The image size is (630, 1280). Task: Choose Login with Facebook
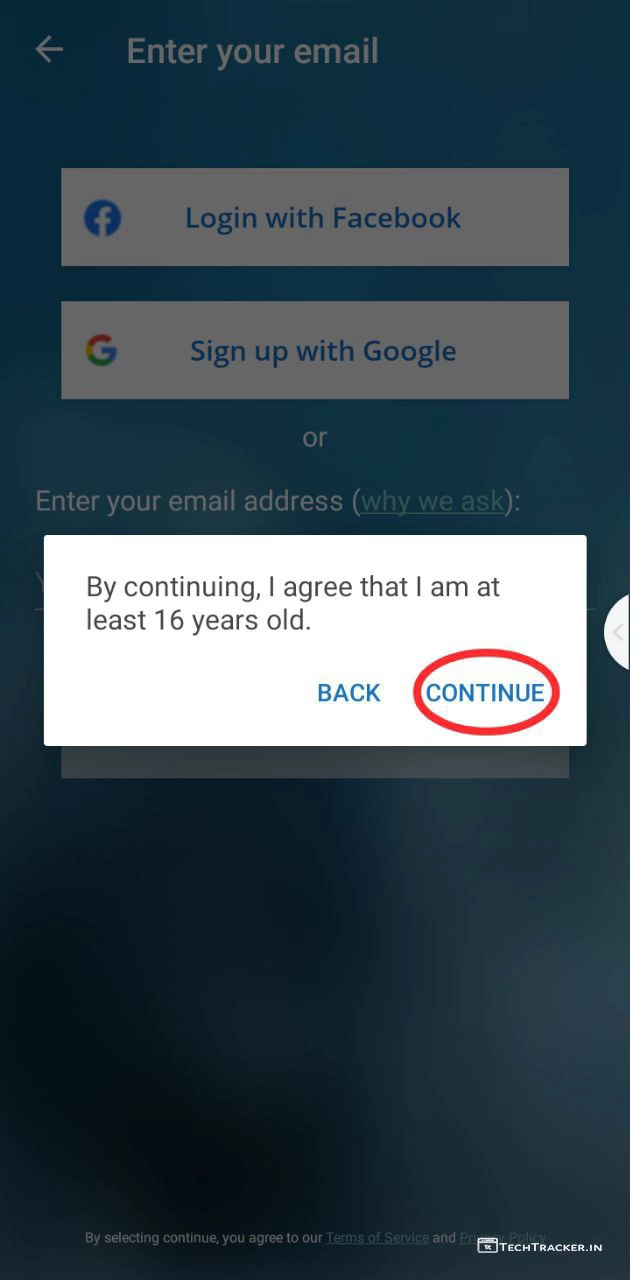[315, 217]
